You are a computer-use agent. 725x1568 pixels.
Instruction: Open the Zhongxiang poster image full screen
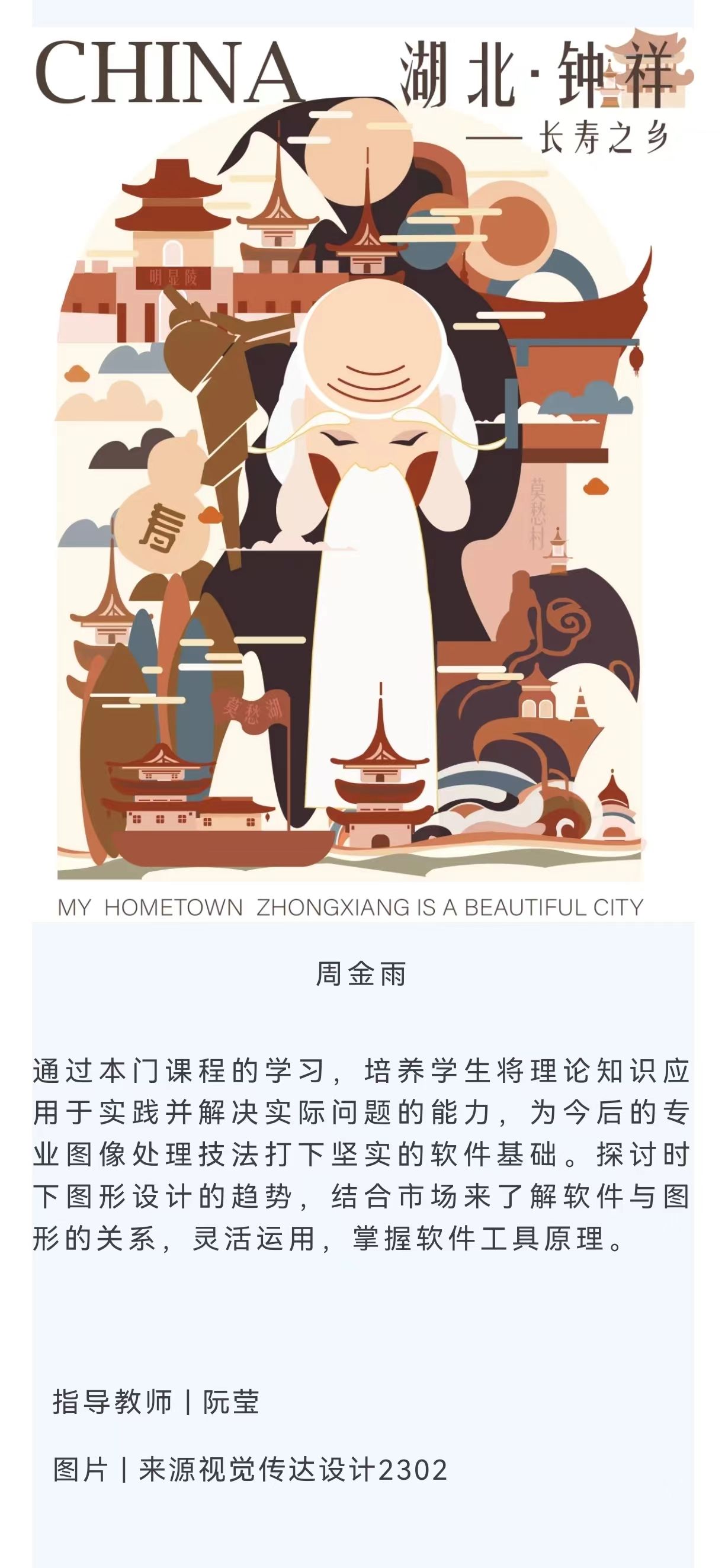point(363,474)
